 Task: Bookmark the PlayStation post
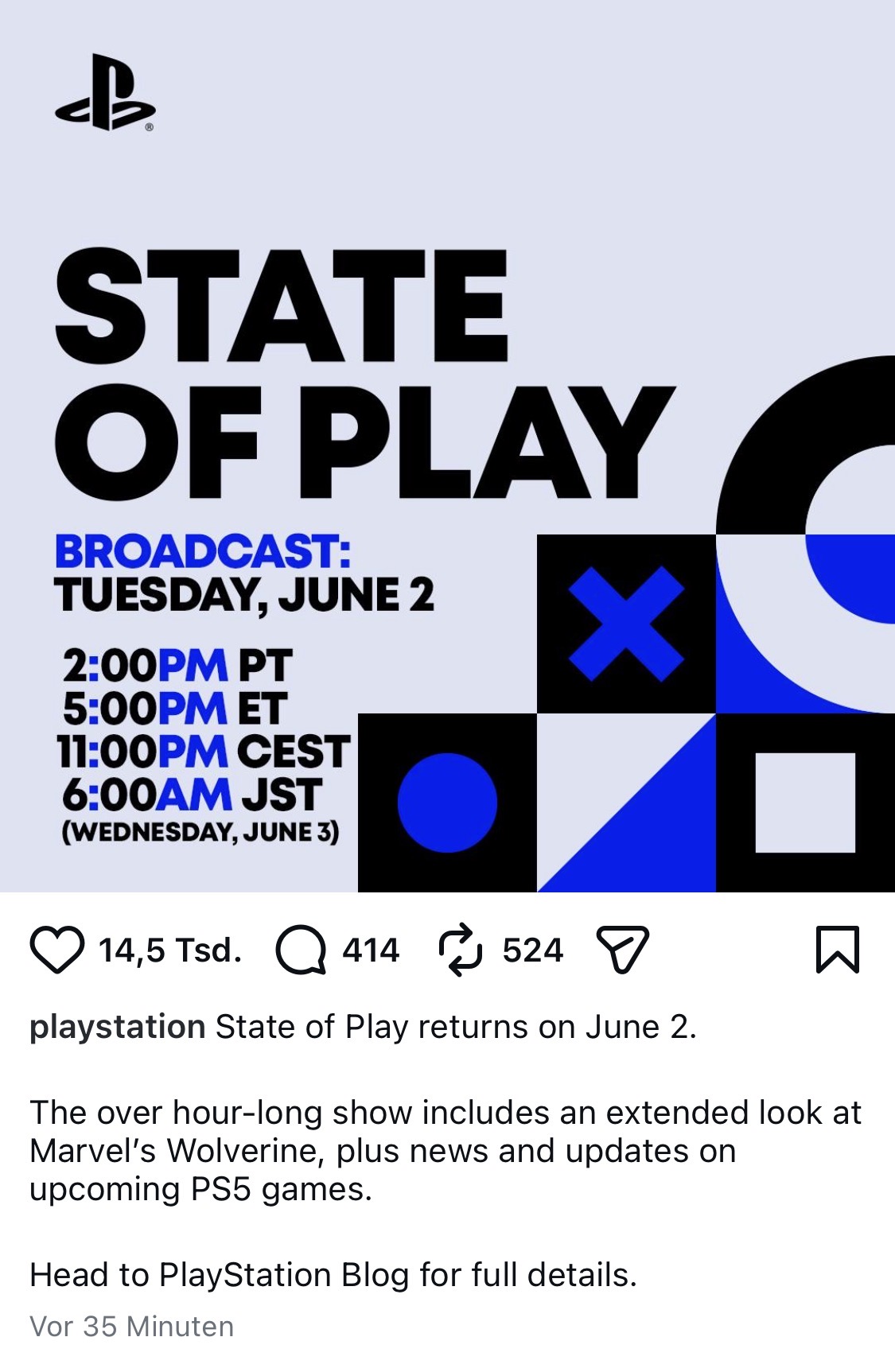(x=838, y=950)
